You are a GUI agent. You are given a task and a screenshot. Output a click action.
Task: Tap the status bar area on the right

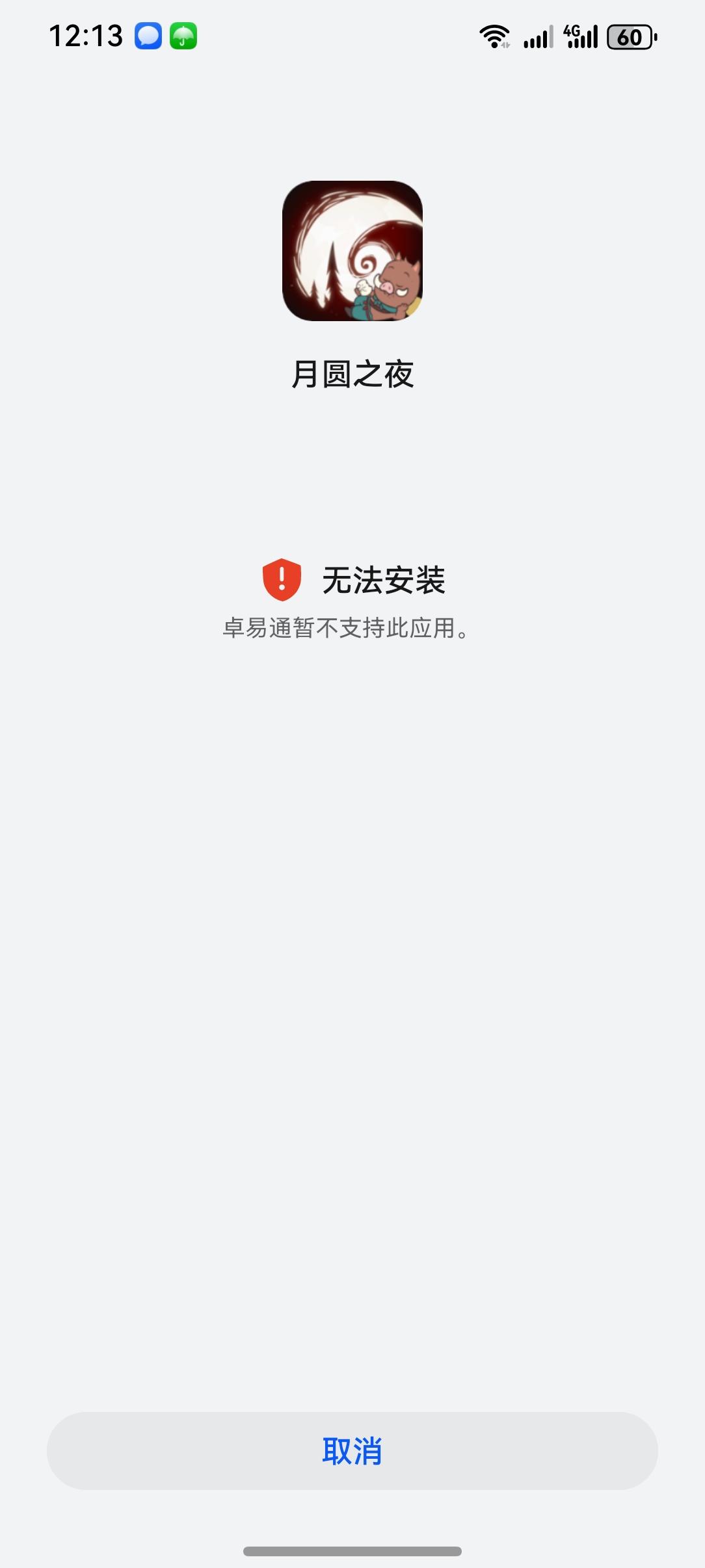[566, 37]
